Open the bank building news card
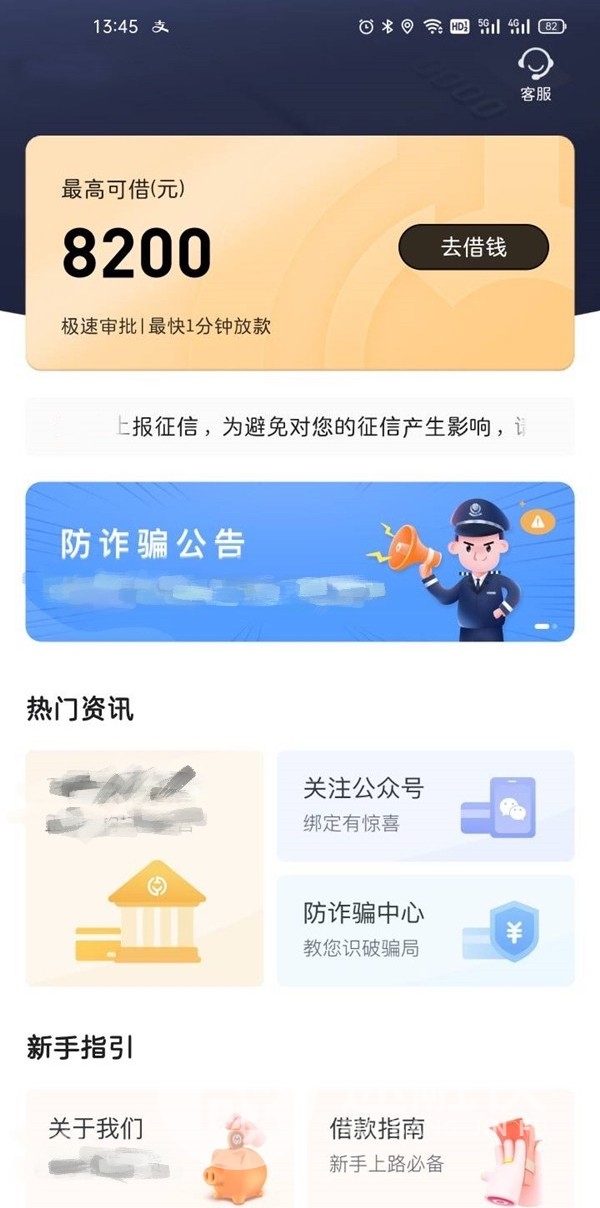 (x=144, y=868)
